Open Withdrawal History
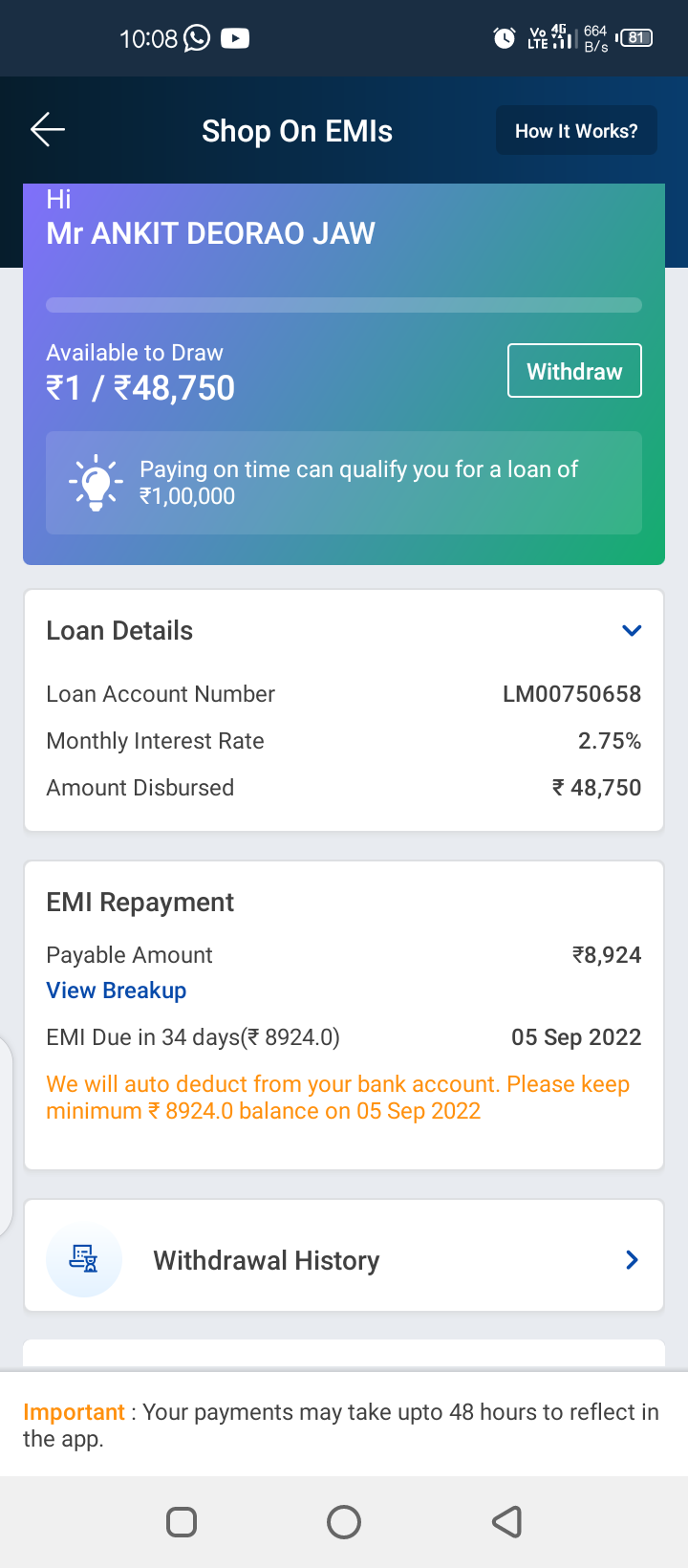 tap(344, 1260)
